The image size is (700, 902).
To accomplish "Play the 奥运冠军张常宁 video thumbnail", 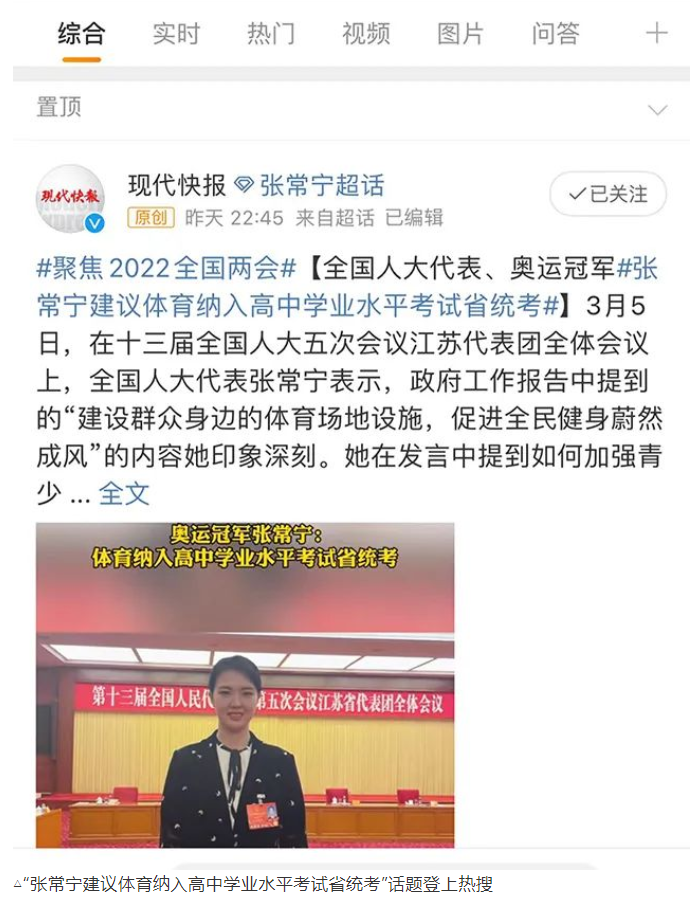I will (x=245, y=685).
